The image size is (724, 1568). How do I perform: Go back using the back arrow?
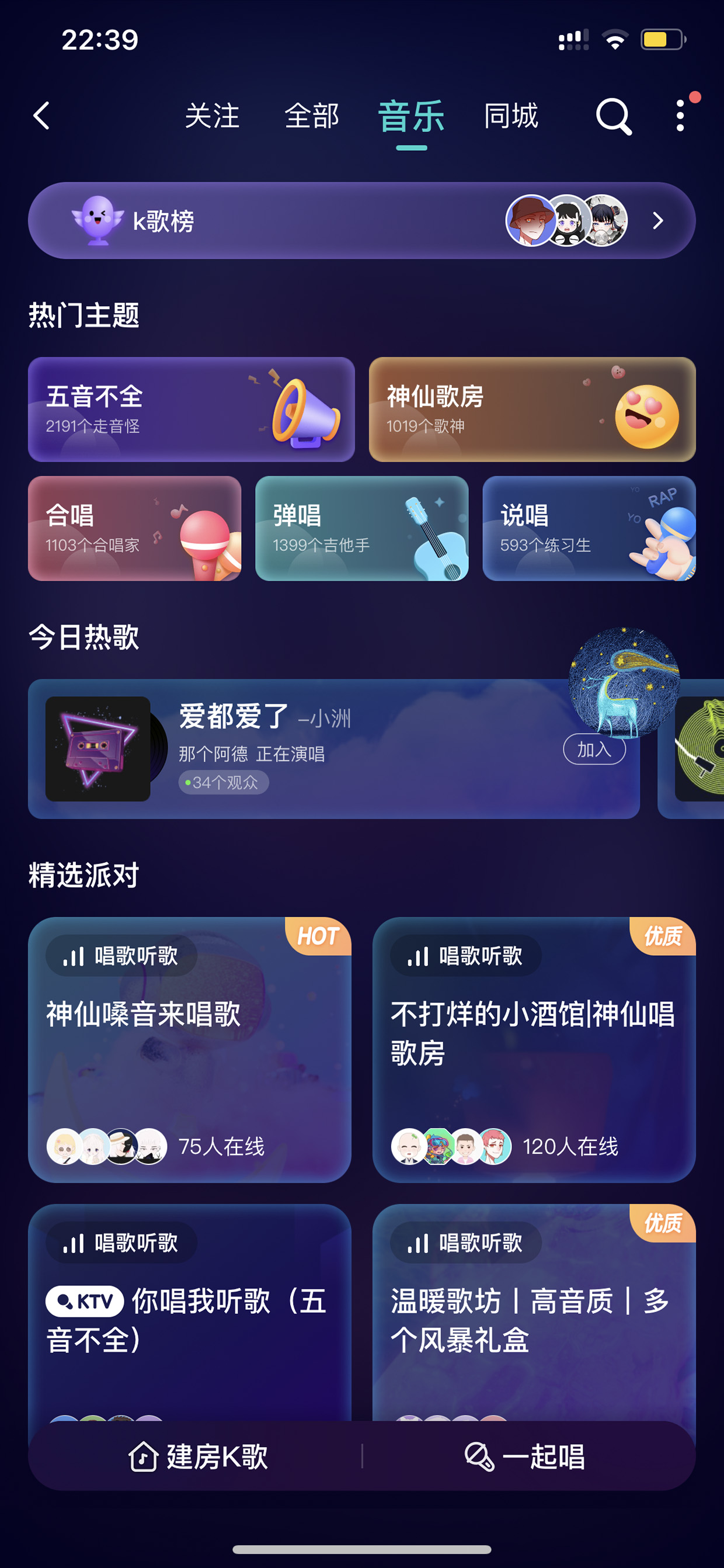coord(41,116)
